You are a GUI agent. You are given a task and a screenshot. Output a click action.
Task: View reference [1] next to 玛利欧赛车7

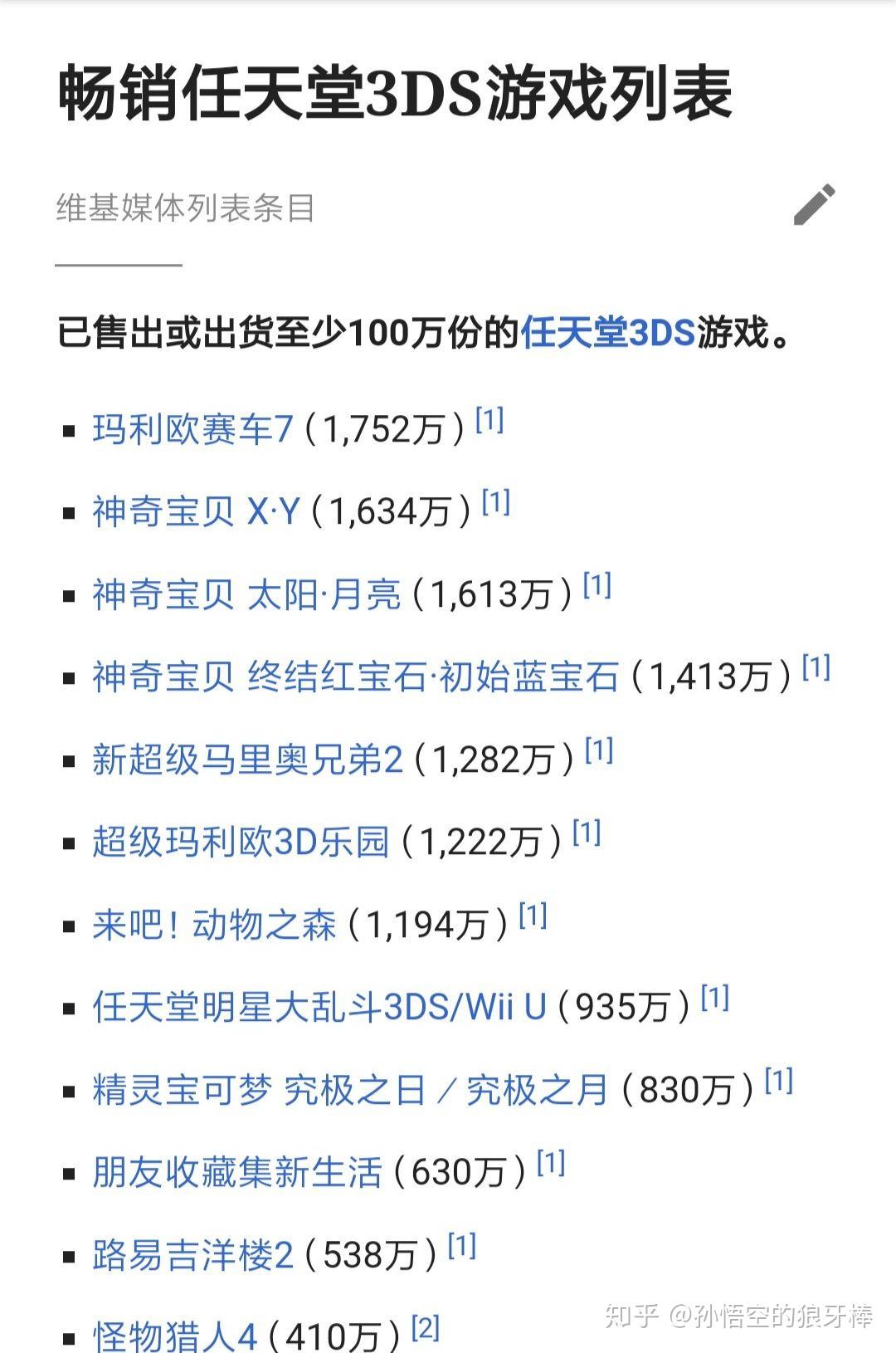(489, 421)
